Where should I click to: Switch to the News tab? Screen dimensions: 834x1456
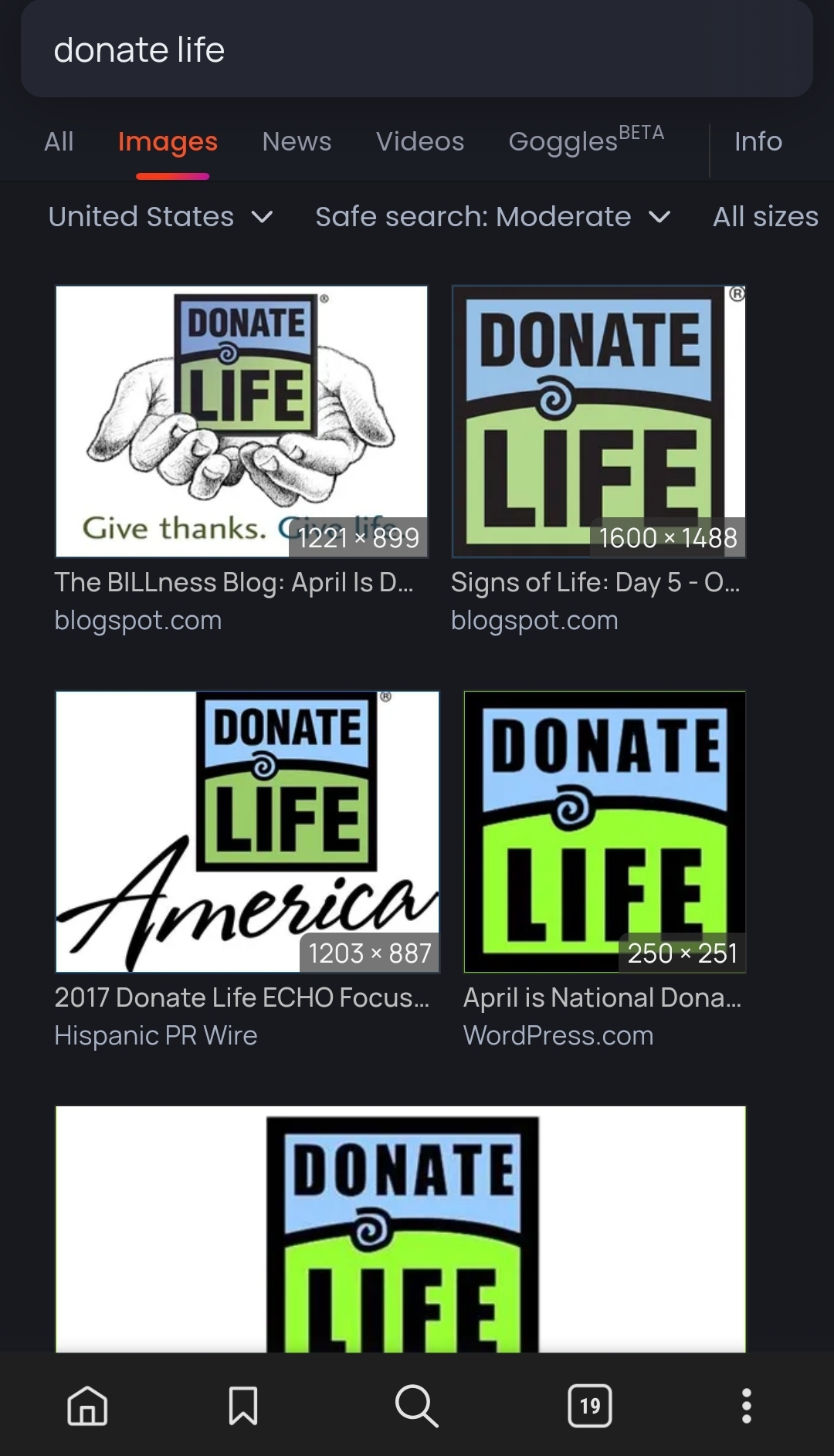(x=297, y=142)
